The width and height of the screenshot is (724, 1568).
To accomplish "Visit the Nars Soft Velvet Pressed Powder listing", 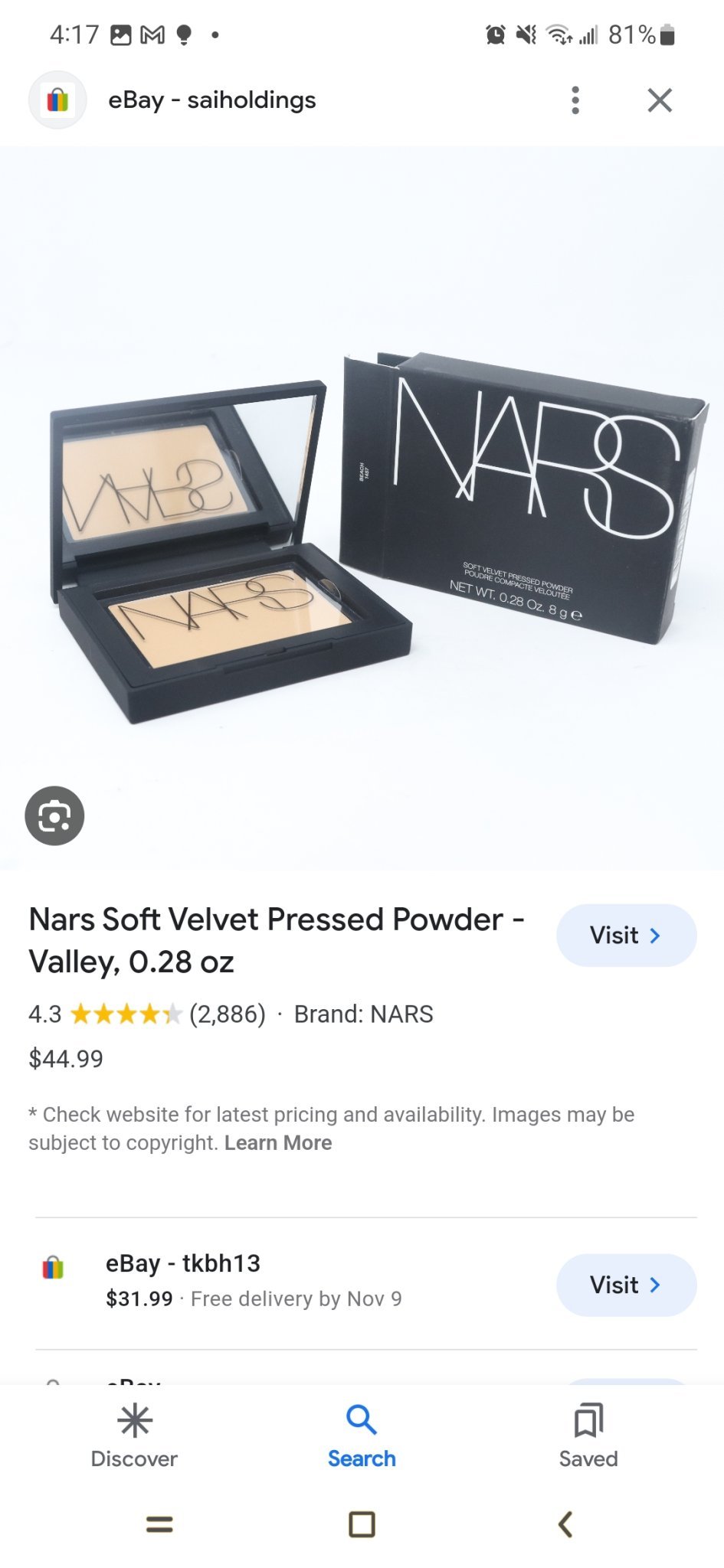I will pos(626,935).
